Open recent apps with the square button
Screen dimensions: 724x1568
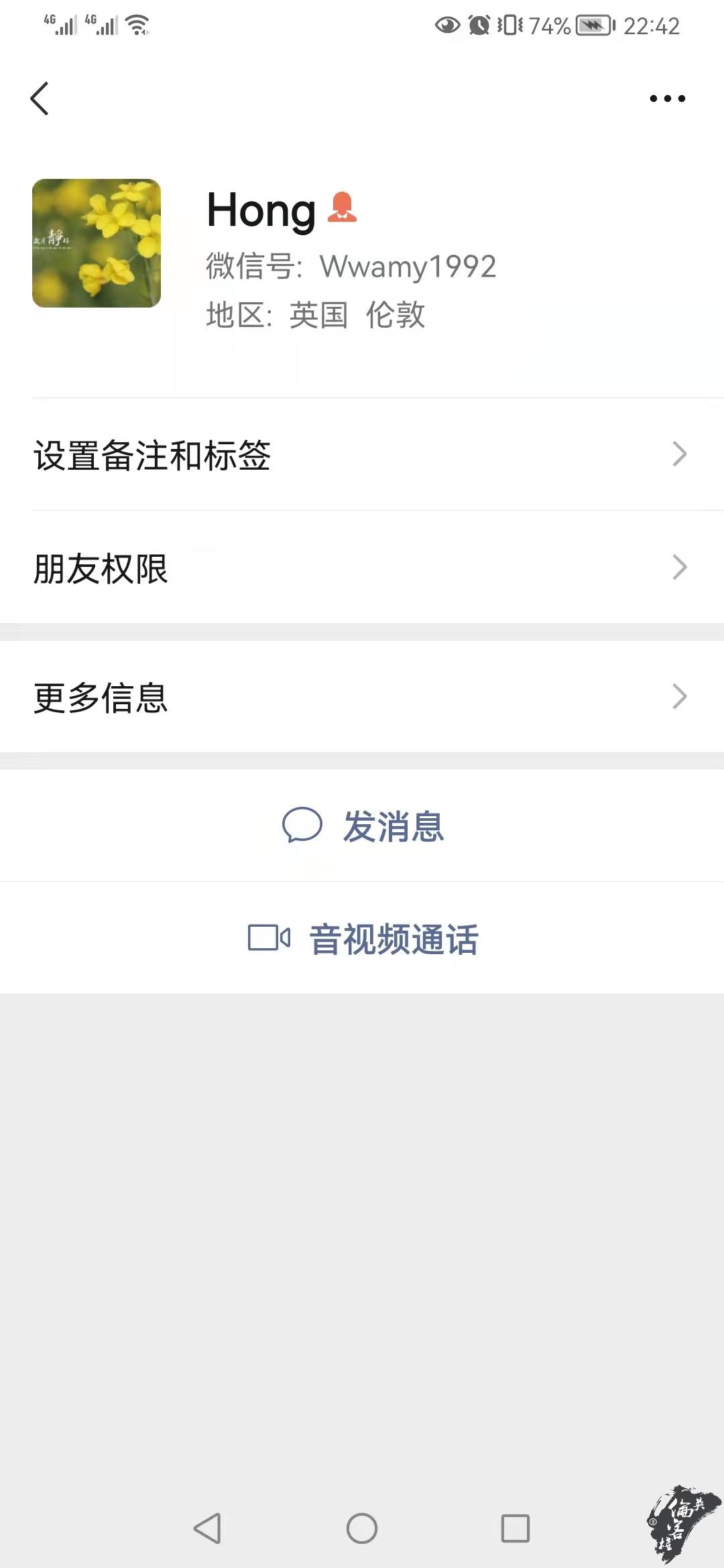click(x=516, y=1528)
